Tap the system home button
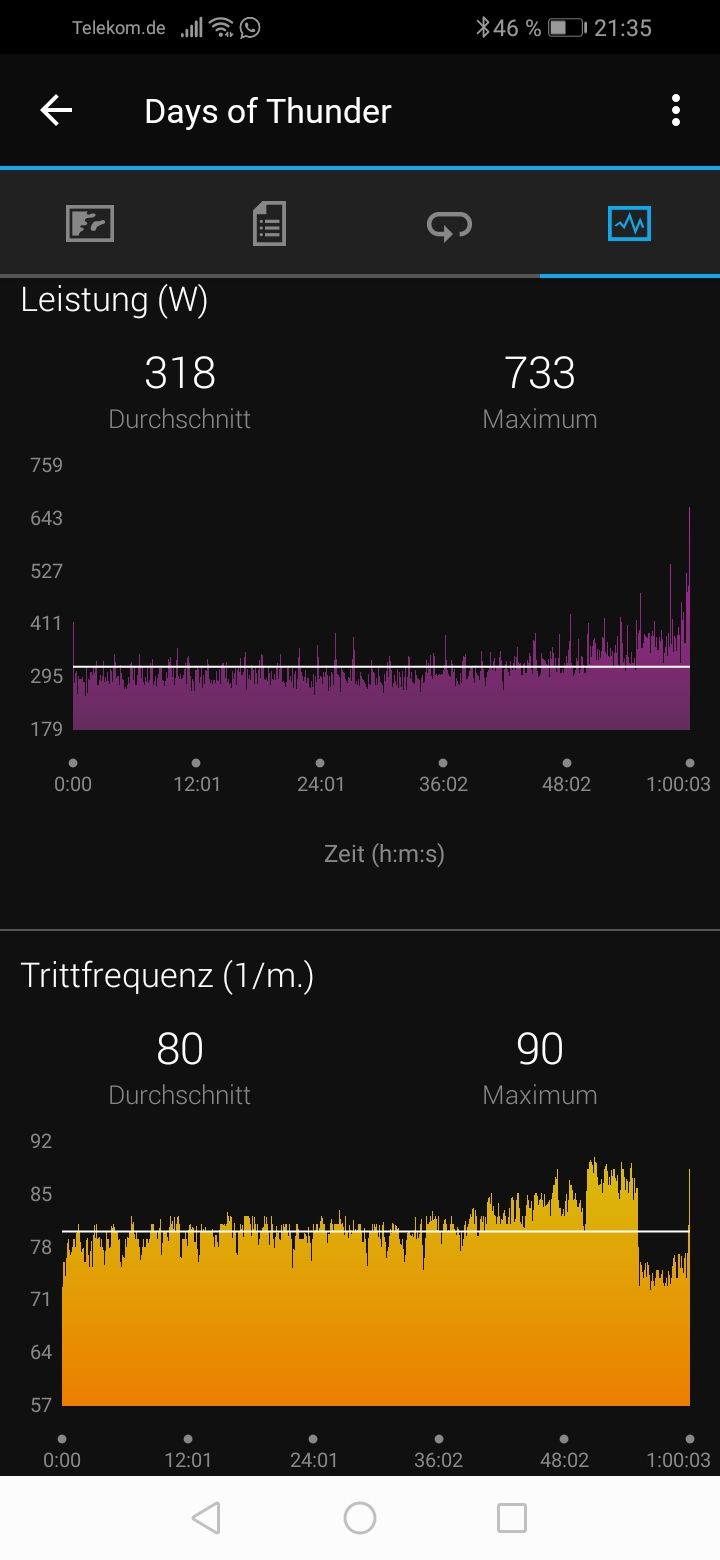Viewport: 720px width, 1560px height. (x=359, y=1518)
